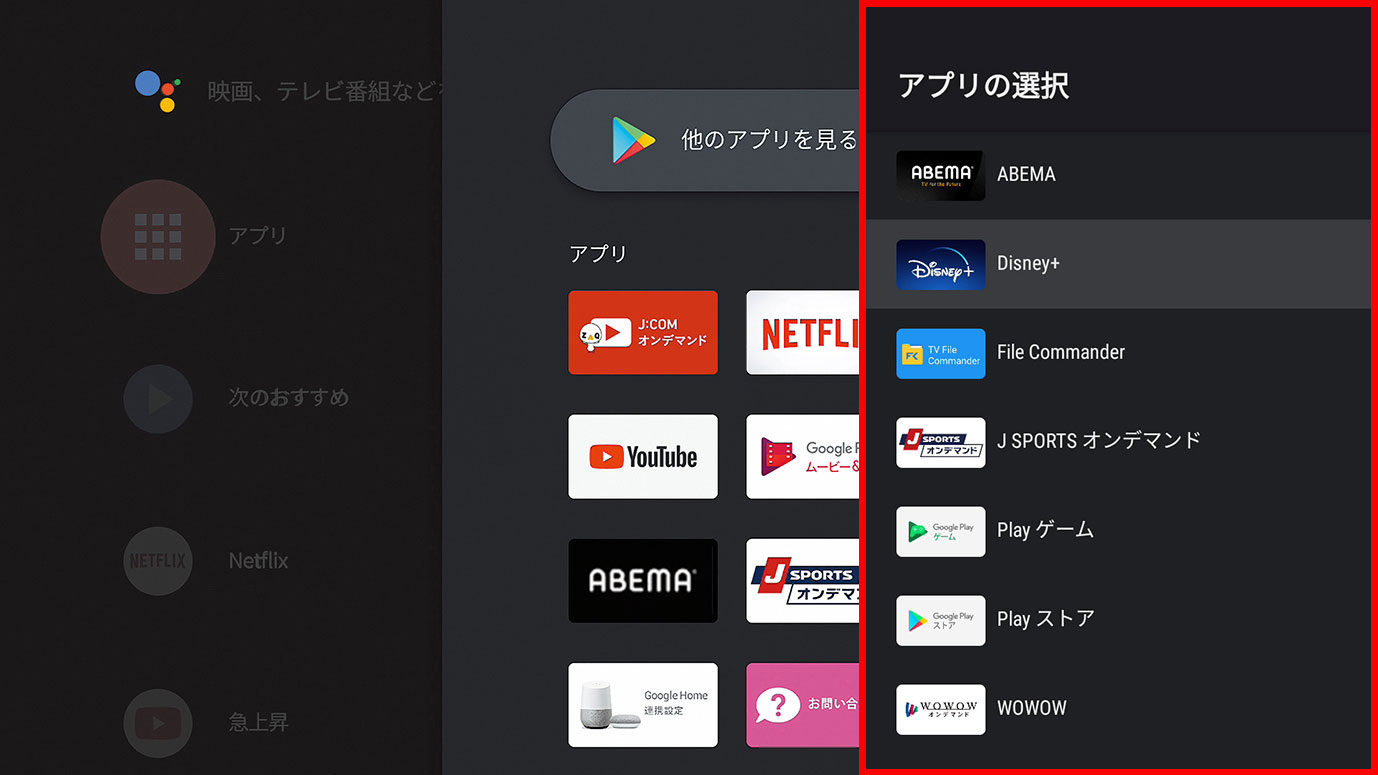Select File Commander in the list
The image size is (1378, 775).
click(x=1060, y=353)
